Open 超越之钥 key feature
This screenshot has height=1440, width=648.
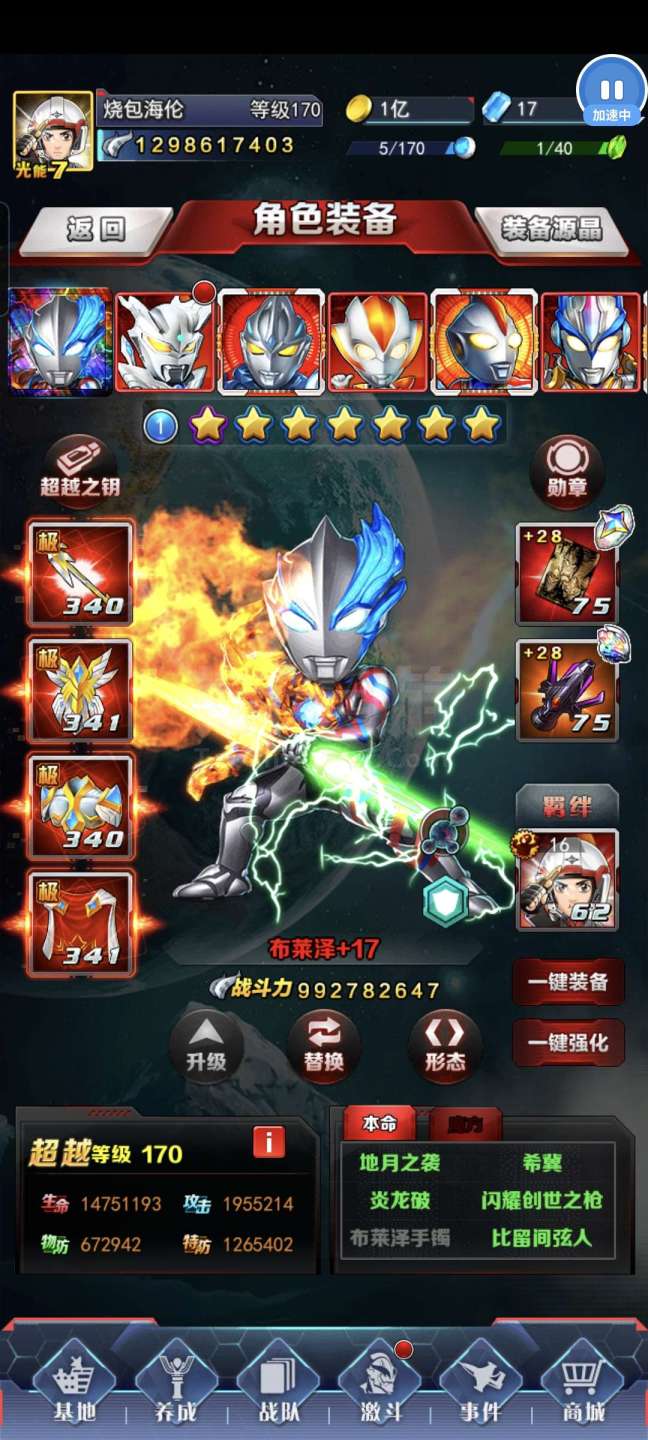point(80,471)
